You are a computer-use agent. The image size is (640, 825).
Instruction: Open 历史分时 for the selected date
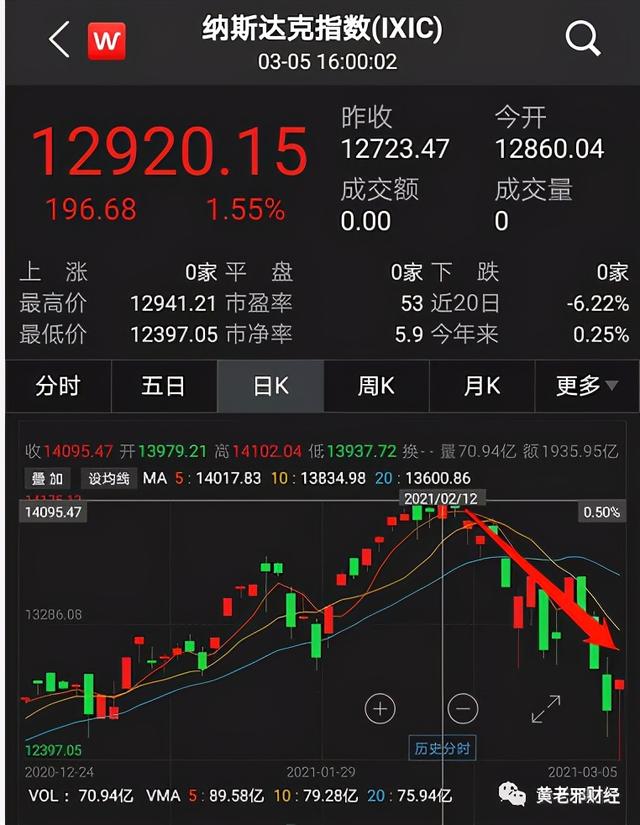click(442, 747)
